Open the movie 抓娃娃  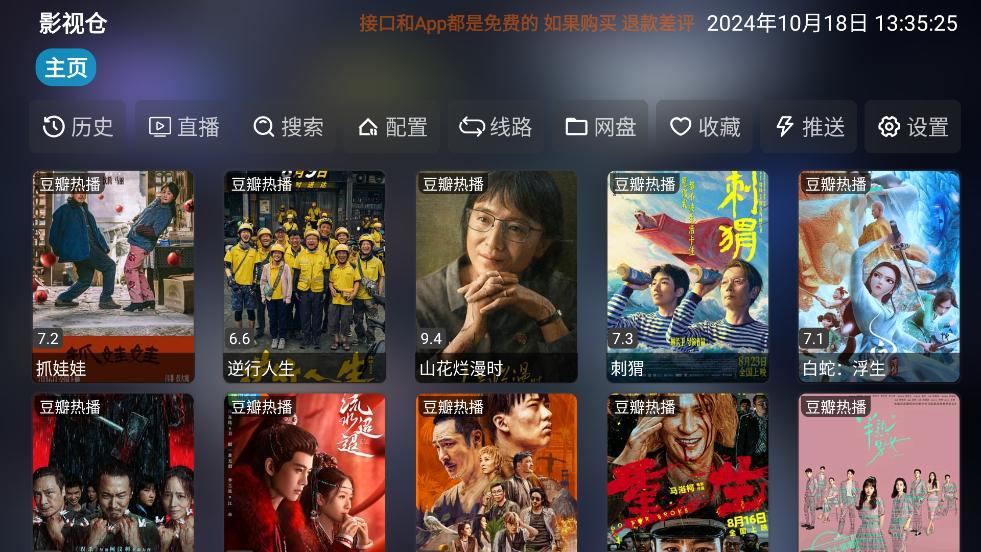(113, 276)
